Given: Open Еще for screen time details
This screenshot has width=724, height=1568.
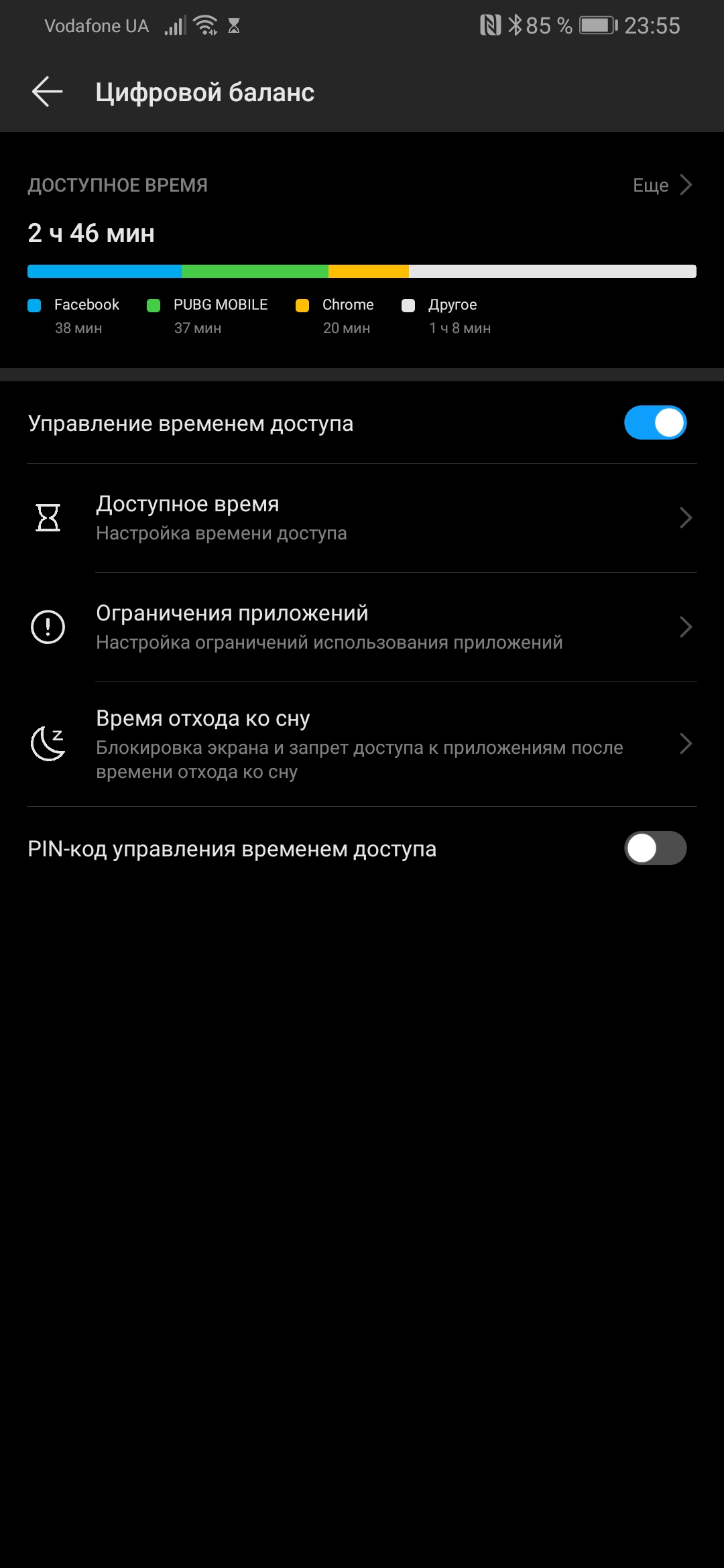Looking at the screenshot, I should coord(661,185).
